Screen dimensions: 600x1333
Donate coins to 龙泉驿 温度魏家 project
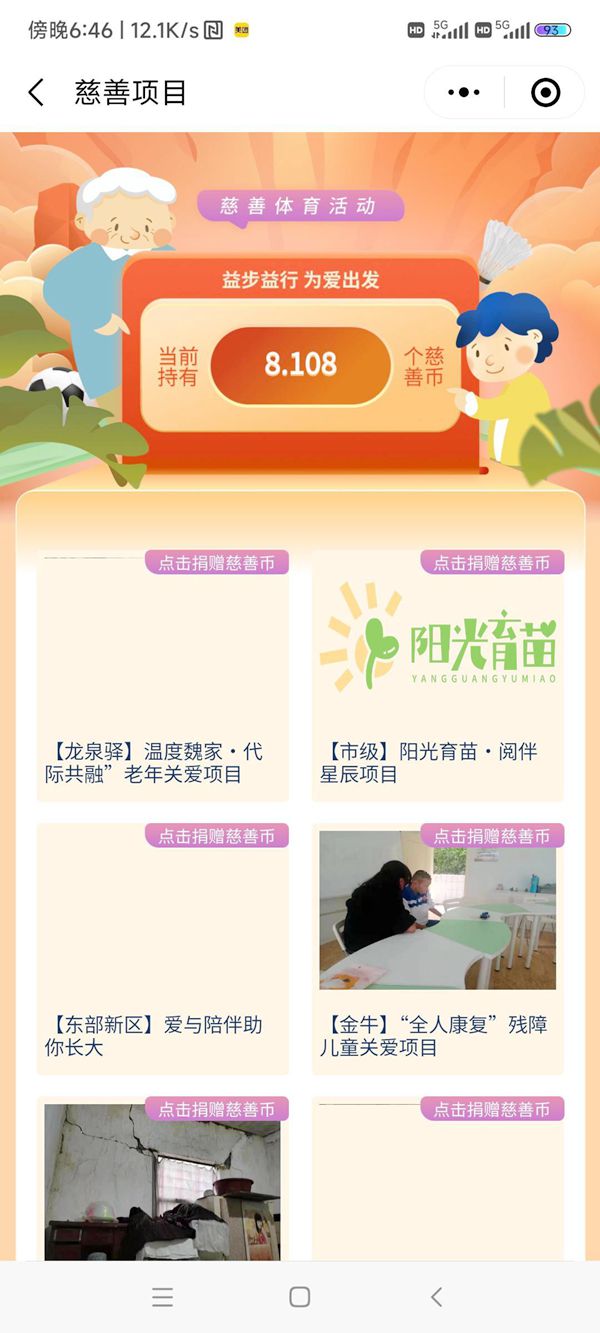[216, 563]
